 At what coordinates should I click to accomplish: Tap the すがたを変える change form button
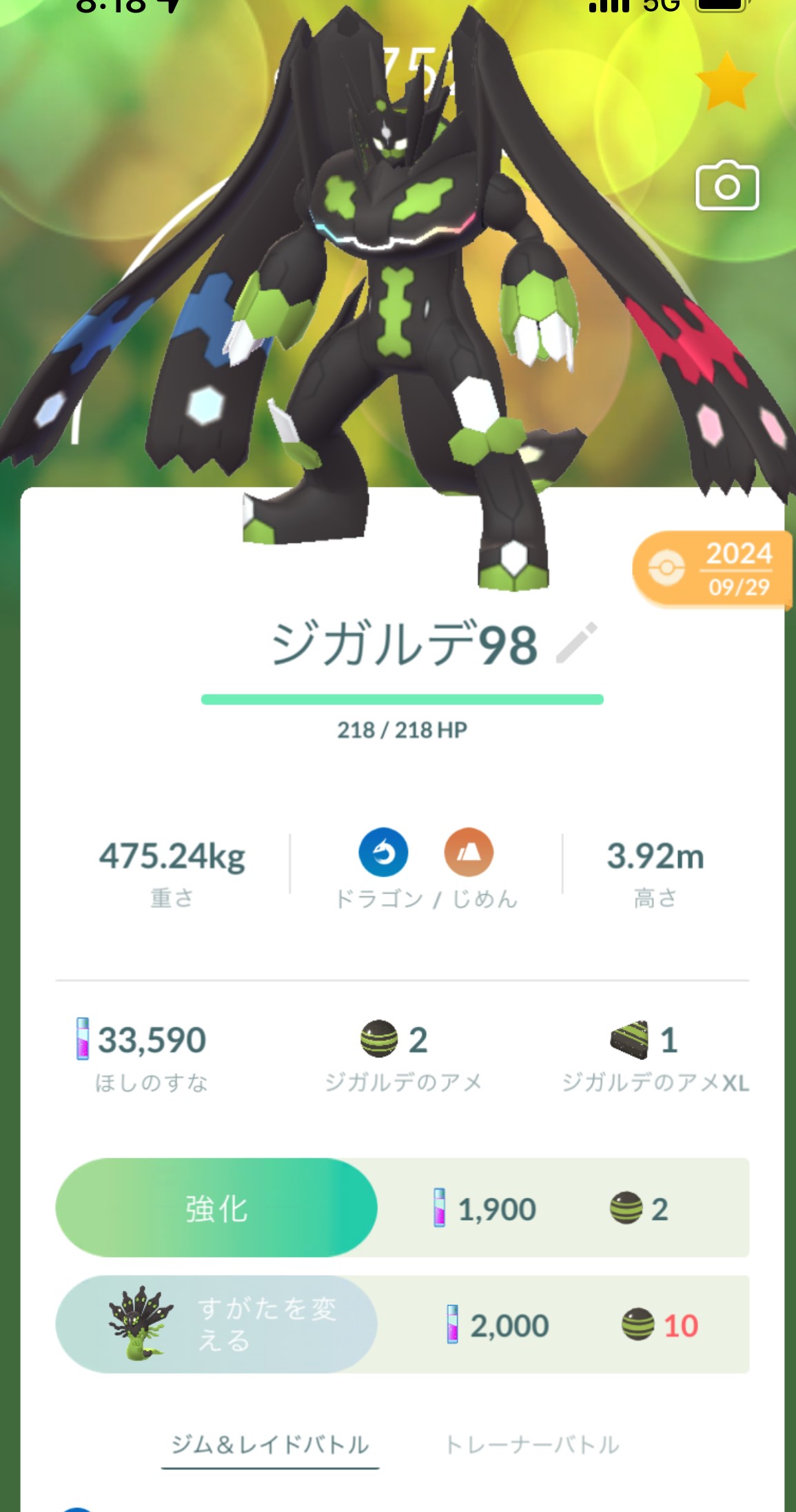click(x=216, y=1324)
